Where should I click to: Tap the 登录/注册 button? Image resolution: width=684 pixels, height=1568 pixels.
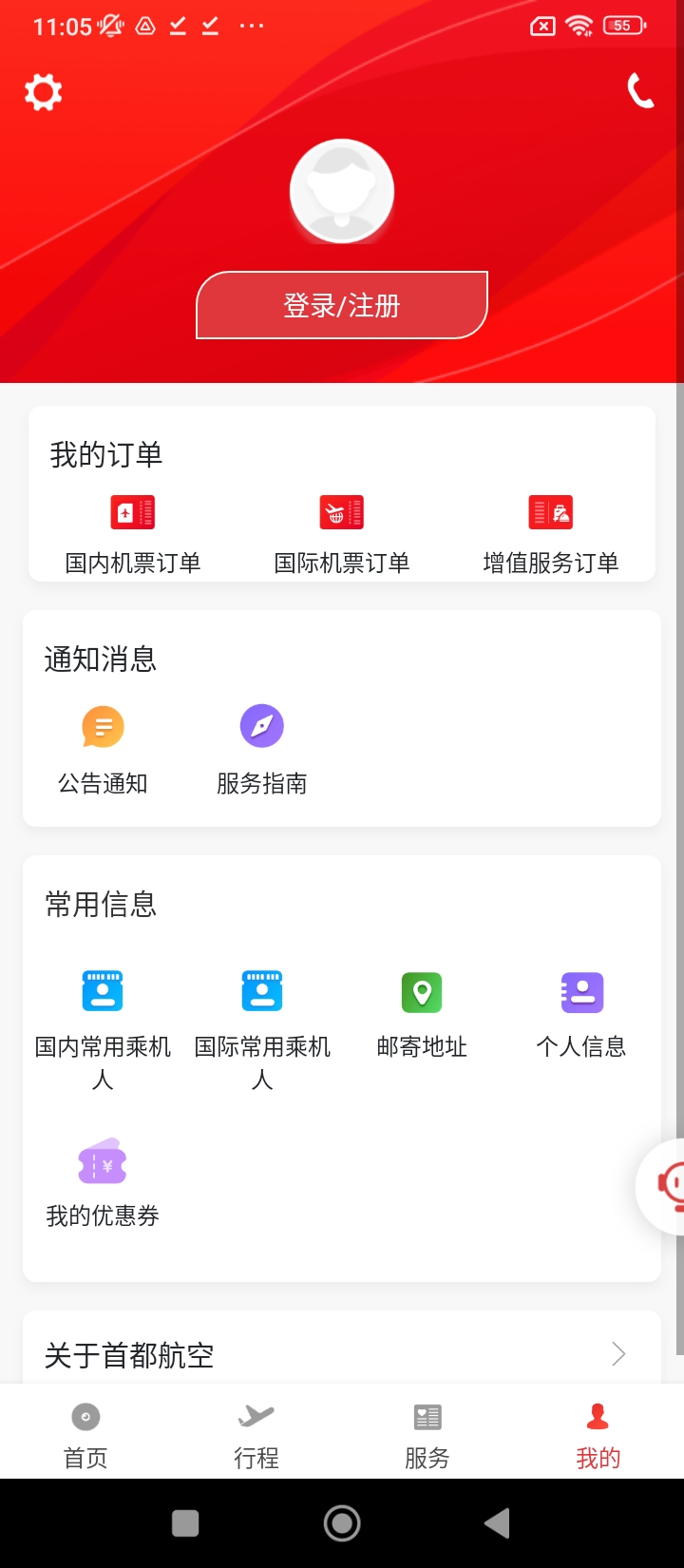pyautogui.click(x=342, y=305)
